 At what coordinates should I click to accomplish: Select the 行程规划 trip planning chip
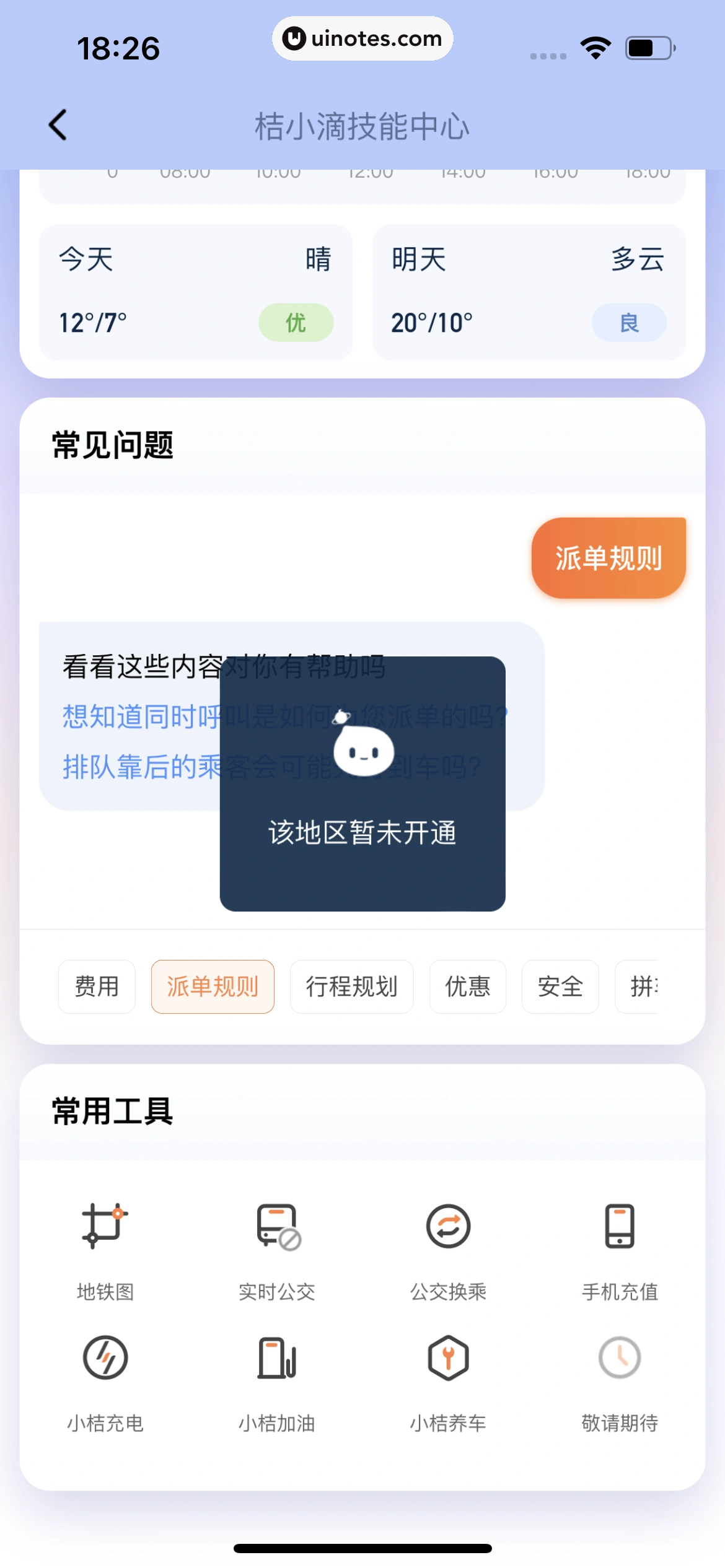[351, 987]
